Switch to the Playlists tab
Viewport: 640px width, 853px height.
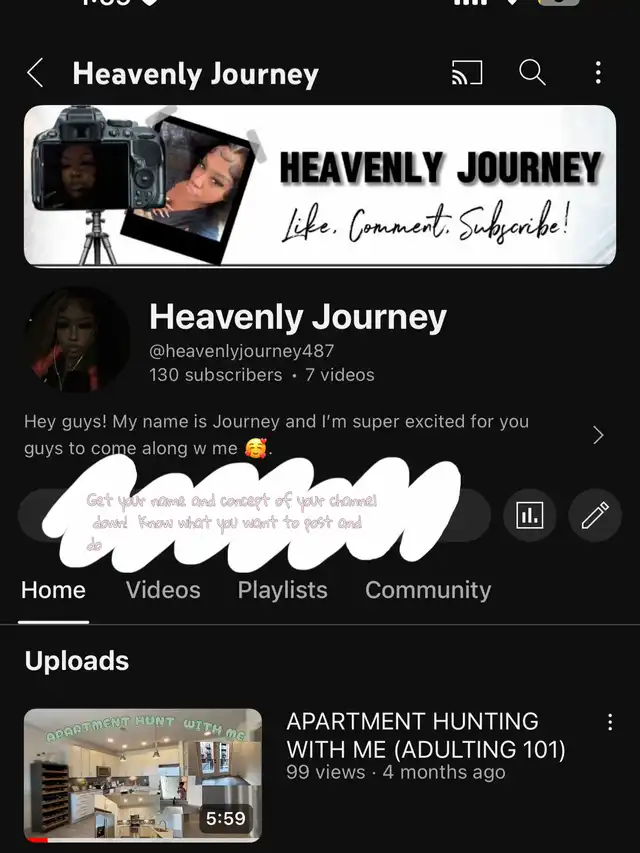tap(282, 590)
